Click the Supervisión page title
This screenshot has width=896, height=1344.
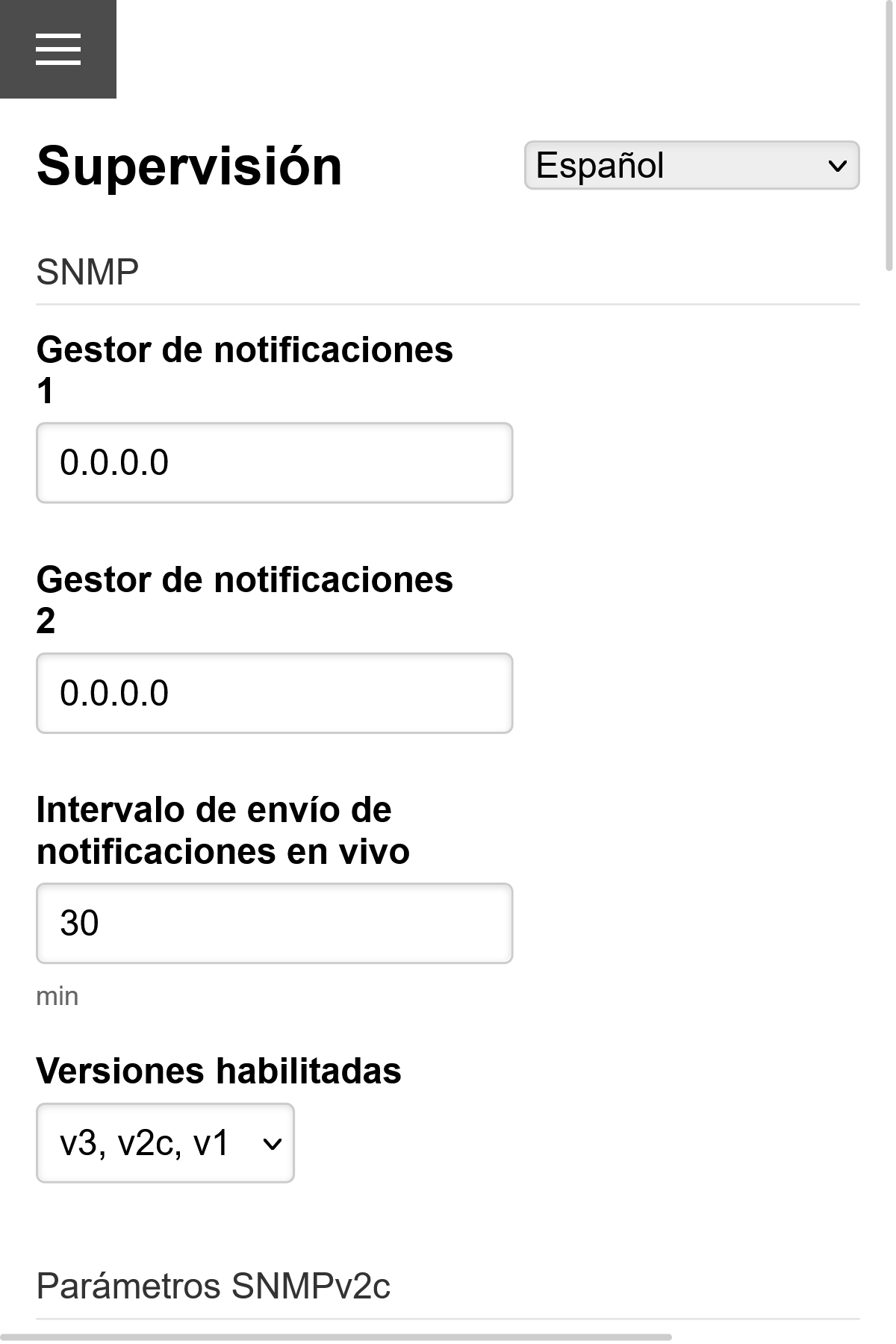tap(189, 167)
